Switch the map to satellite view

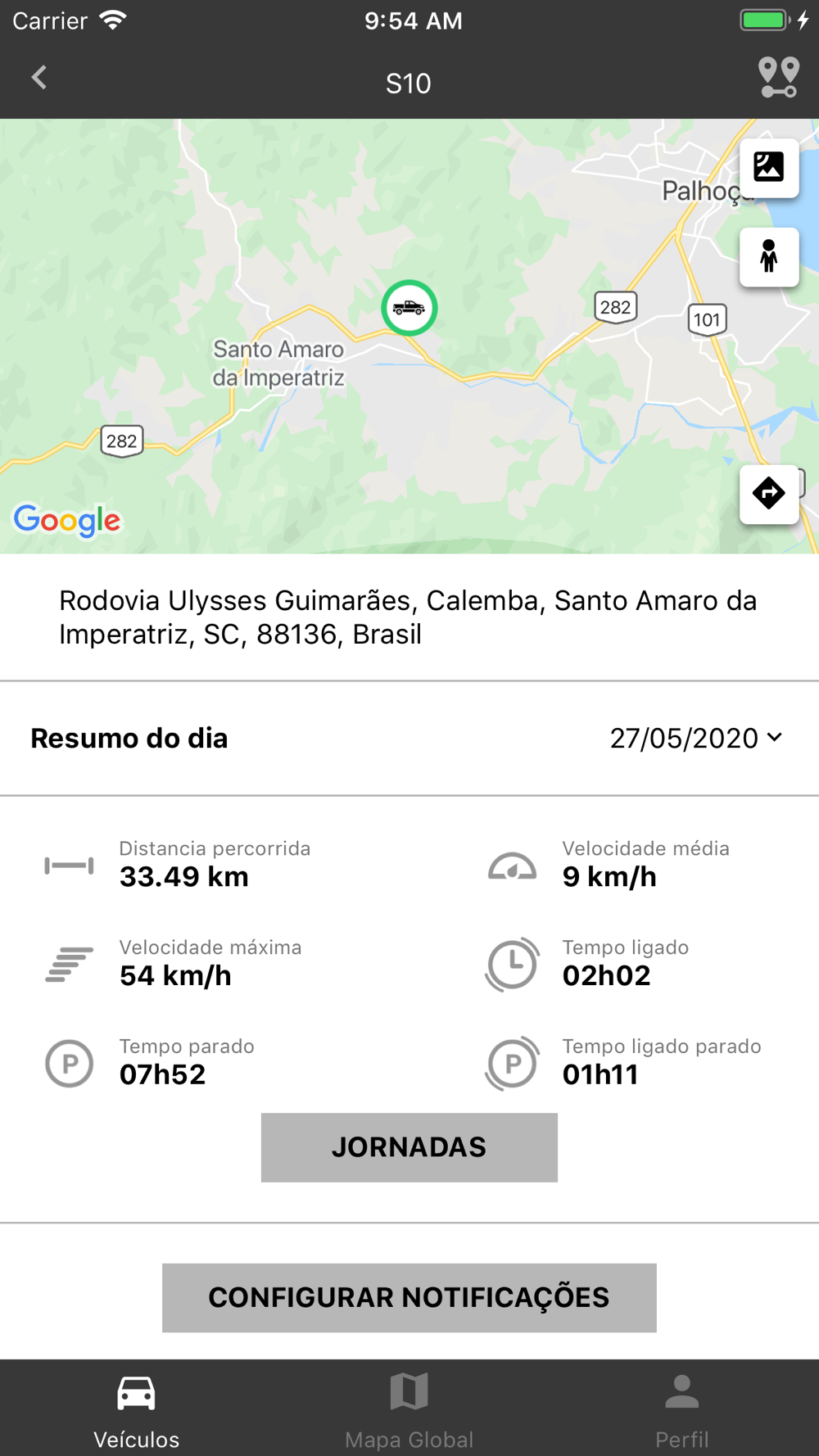[769, 167]
